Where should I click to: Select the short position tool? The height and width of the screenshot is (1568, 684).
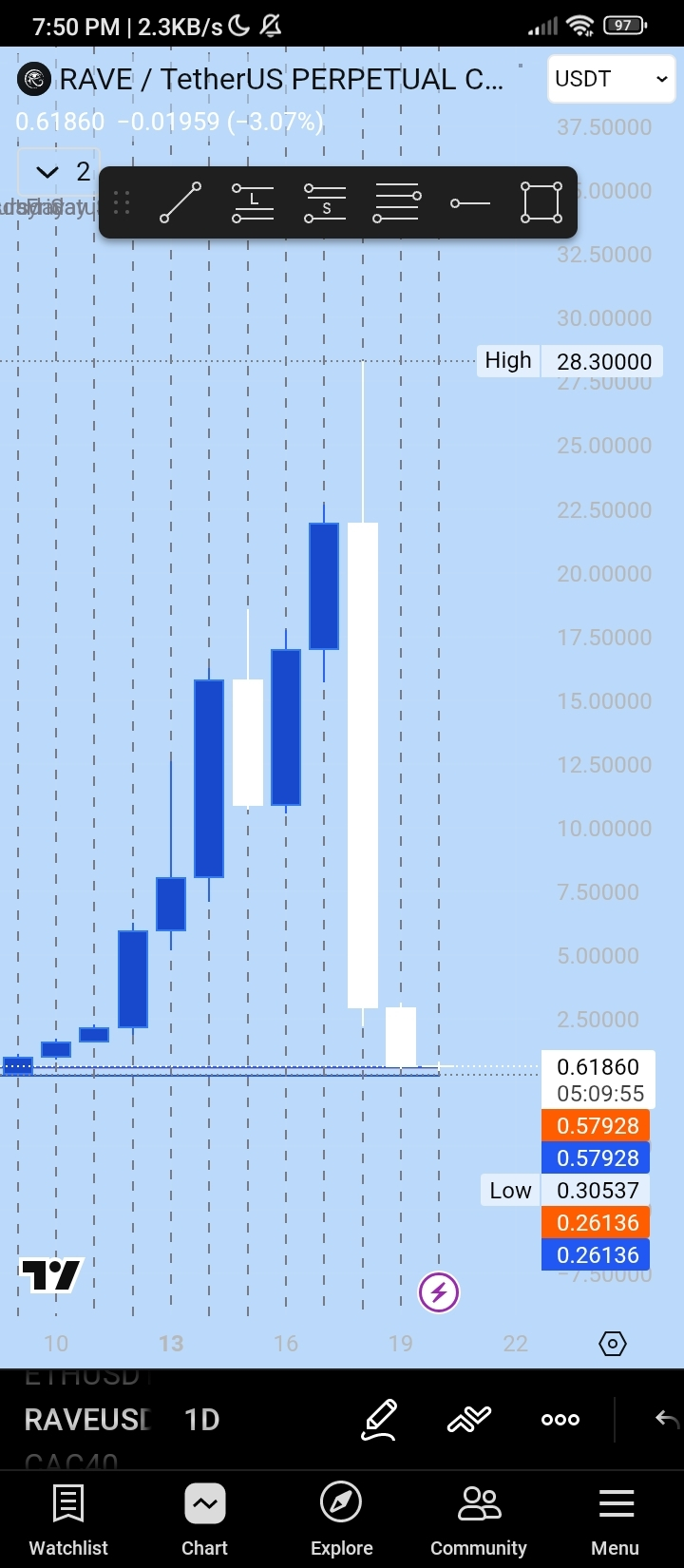click(x=325, y=202)
